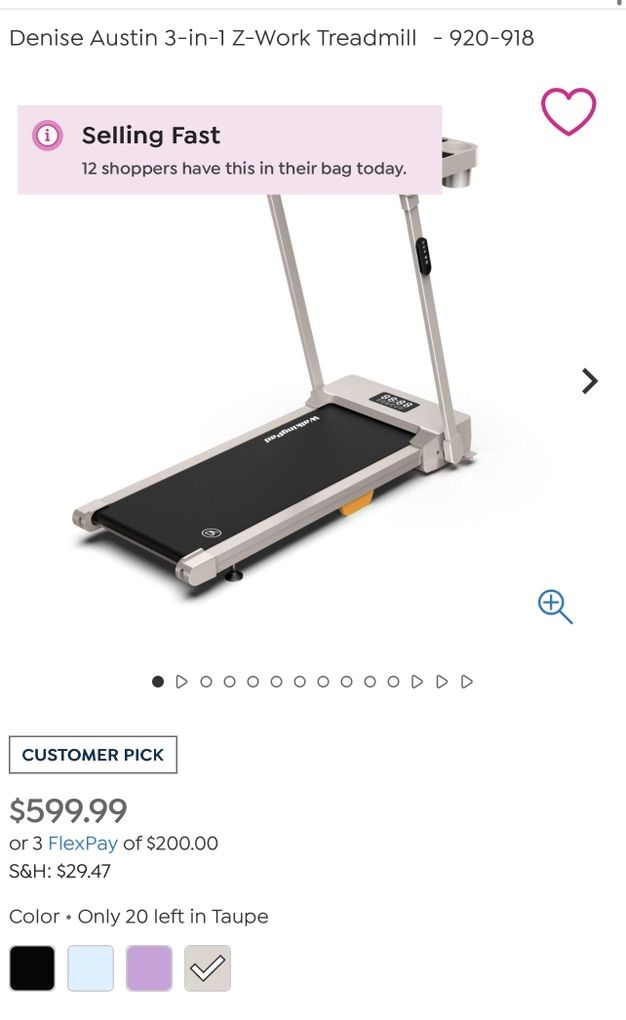Screen dimensions: 626x1020
Task: Add treadmill to favorites with heart icon
Action: [568, 111]
